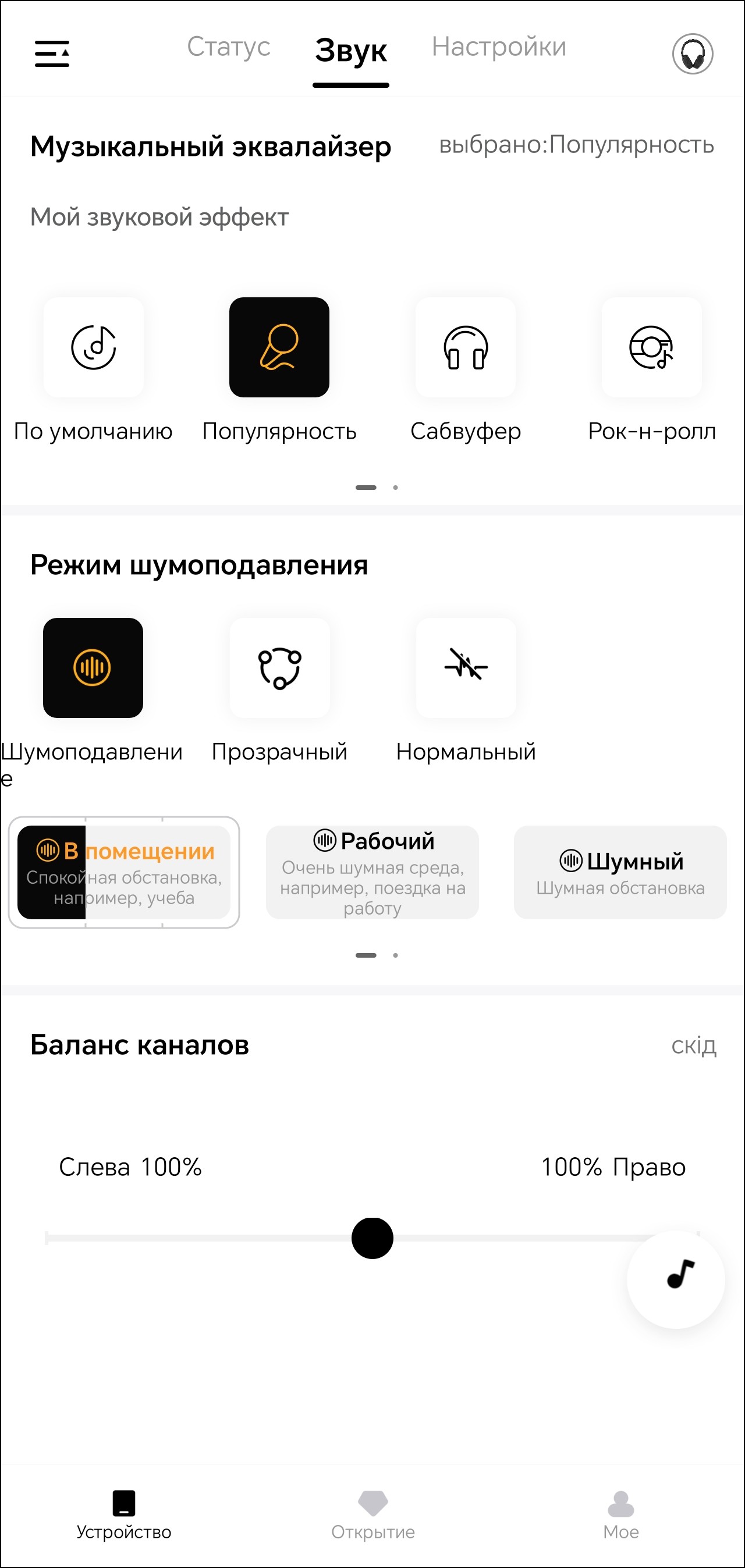Open Мой звуковой эффект

point(159,217)
